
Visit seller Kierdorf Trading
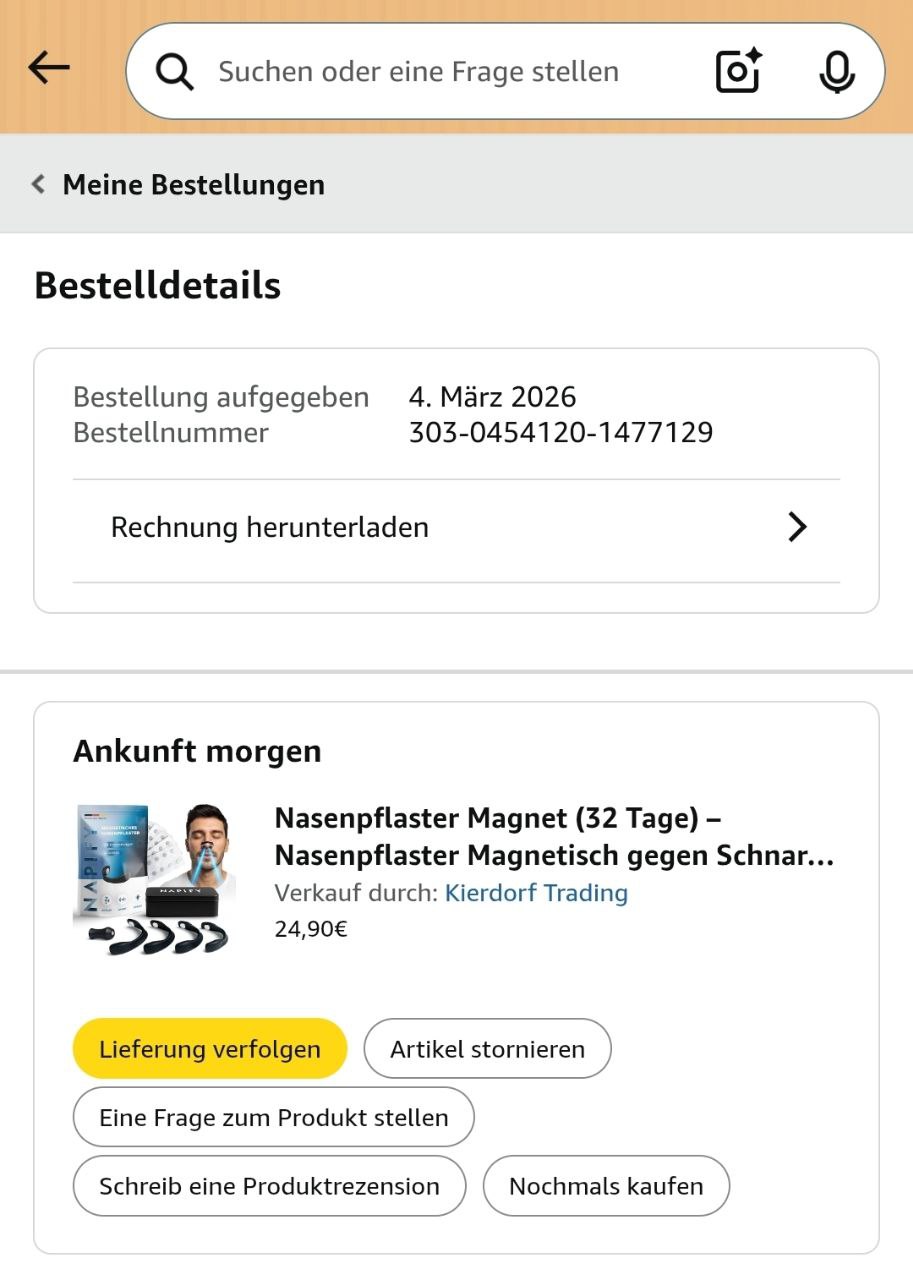tap(536, 893)
